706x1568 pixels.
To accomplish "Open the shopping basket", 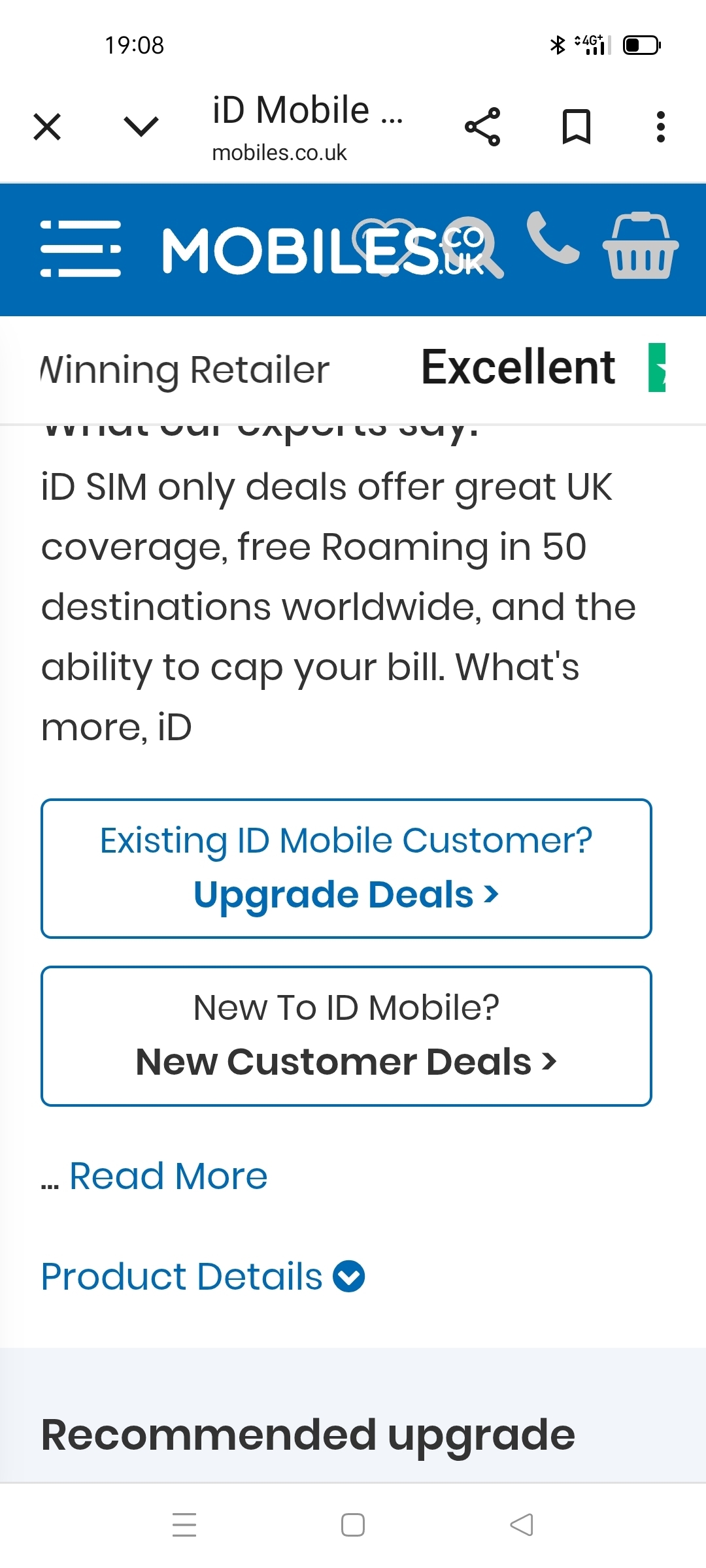I will point(640,246).
